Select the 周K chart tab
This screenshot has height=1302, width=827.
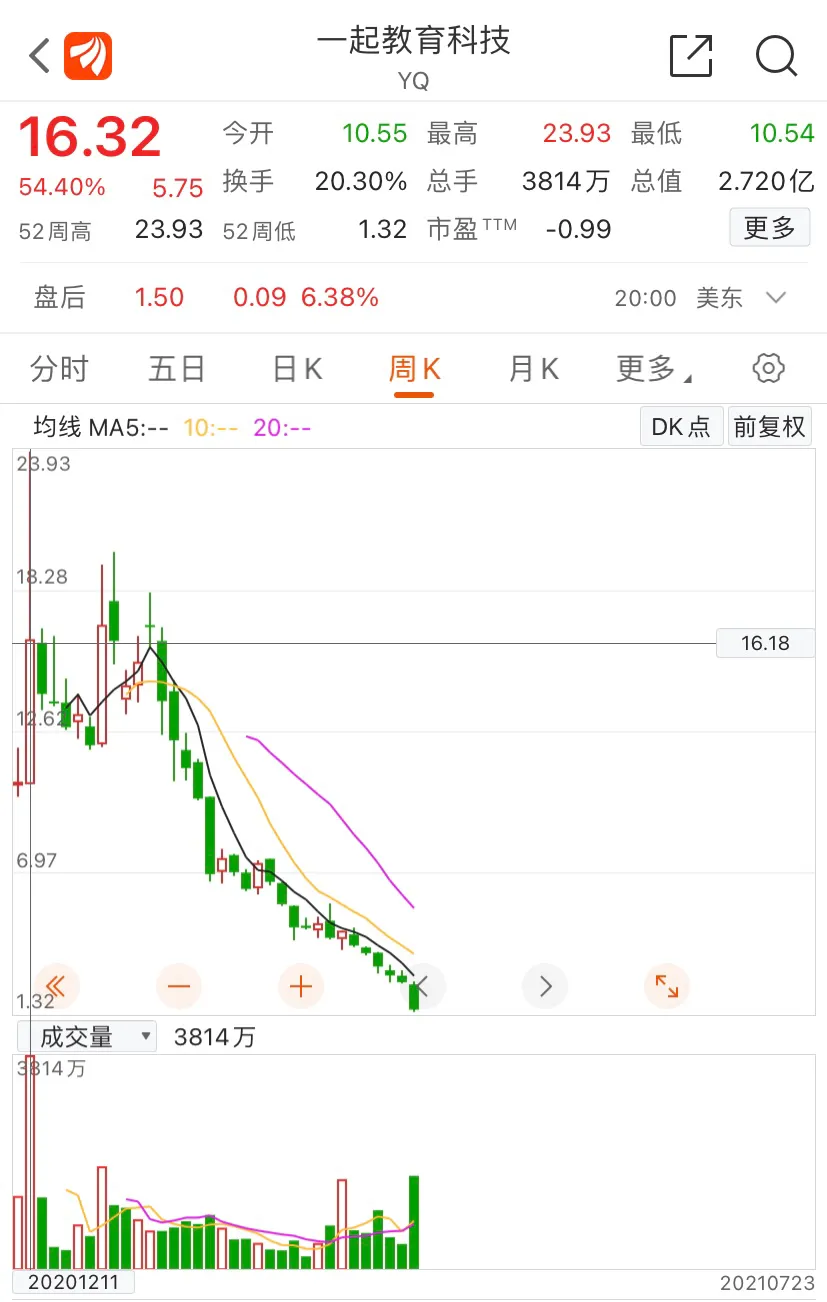(x=414, y=369)
